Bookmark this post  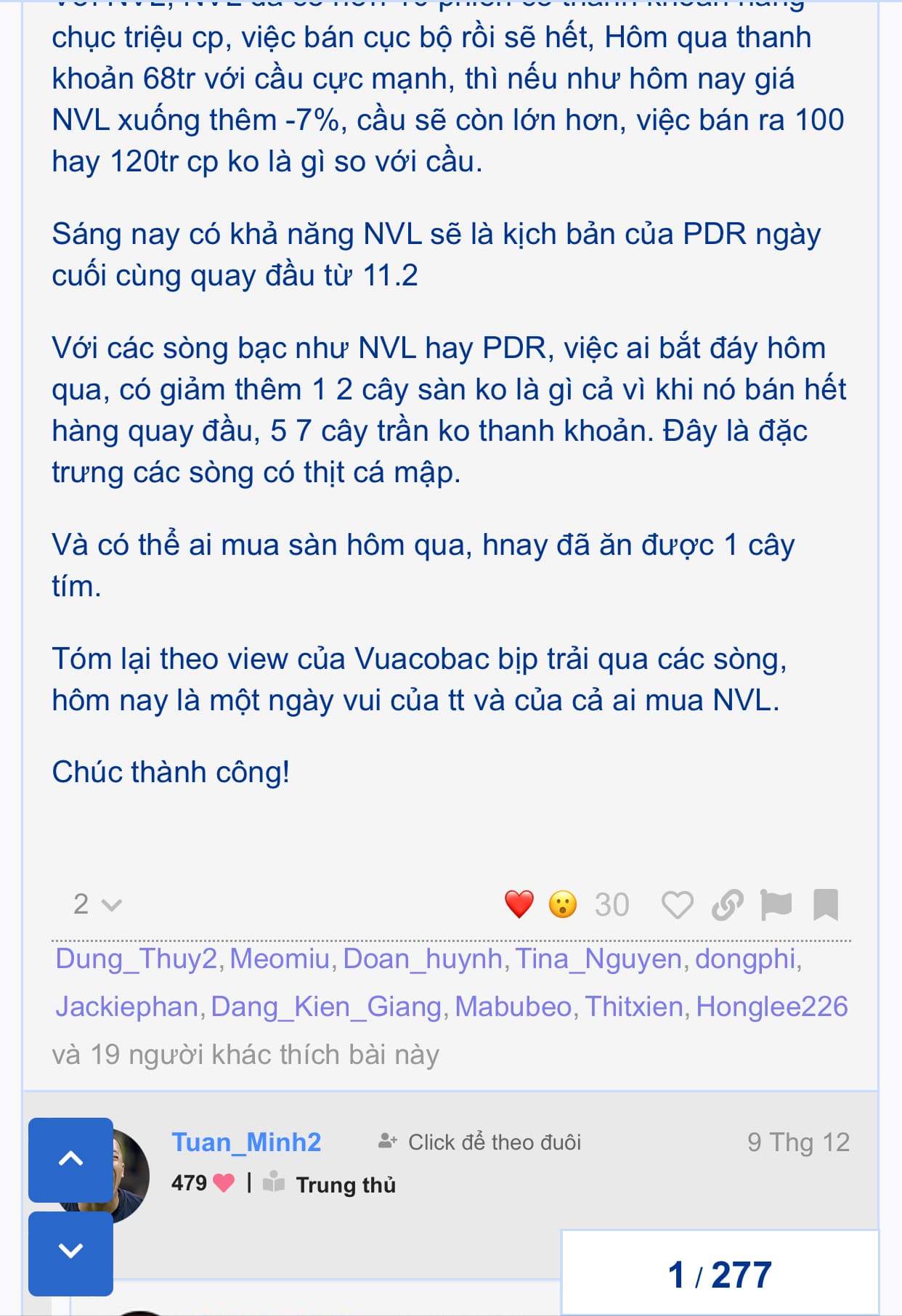(826, 905)
